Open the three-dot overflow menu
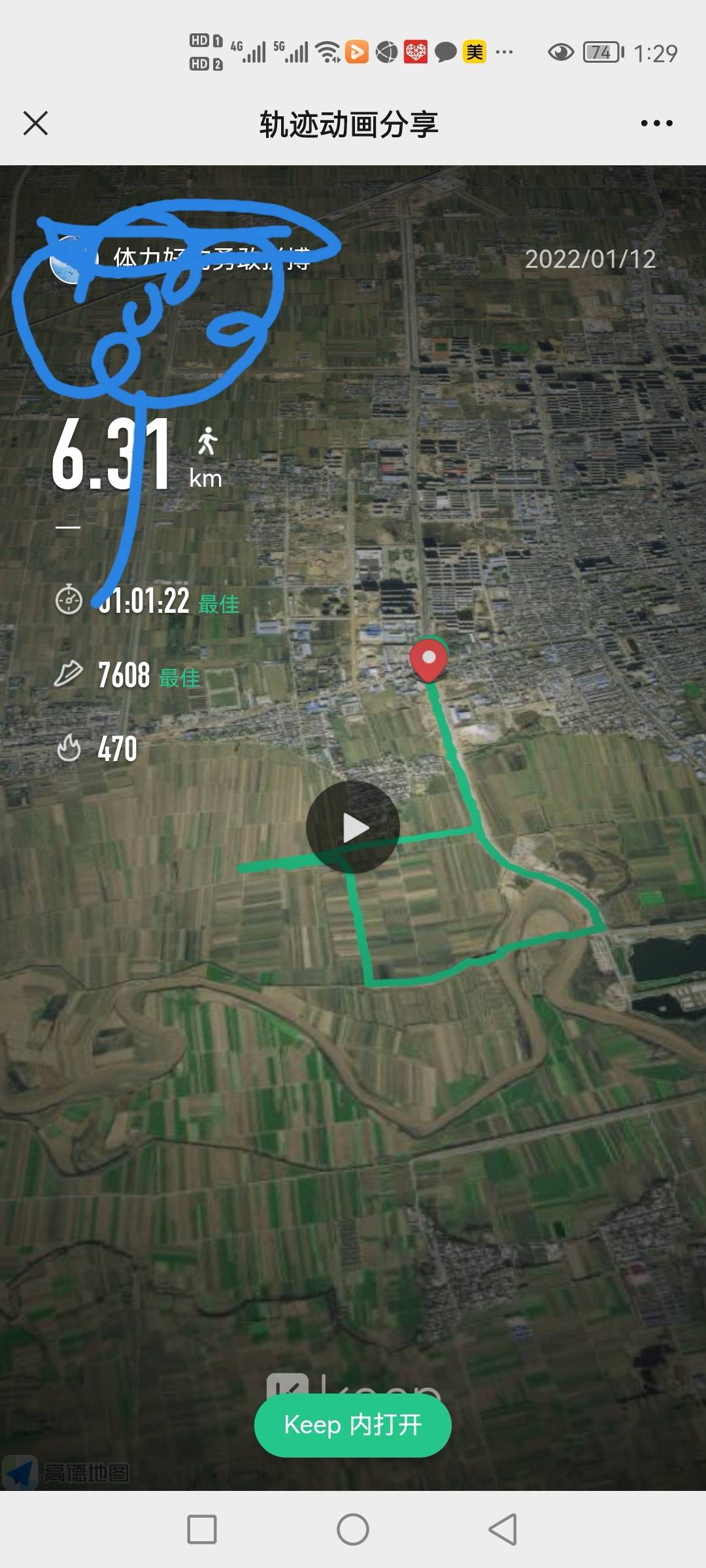The width and height of the screenshot is (706, 1568). pos(656,123)
